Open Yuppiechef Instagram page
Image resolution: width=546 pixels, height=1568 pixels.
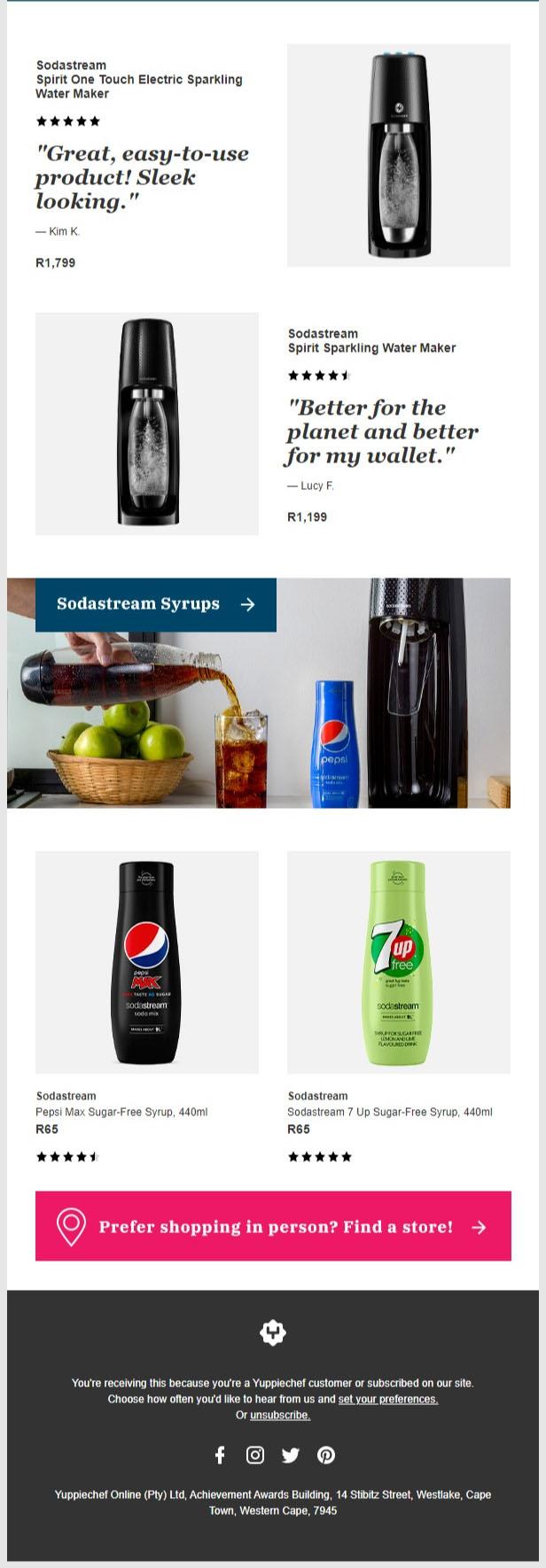click(x=255, y=1455)
